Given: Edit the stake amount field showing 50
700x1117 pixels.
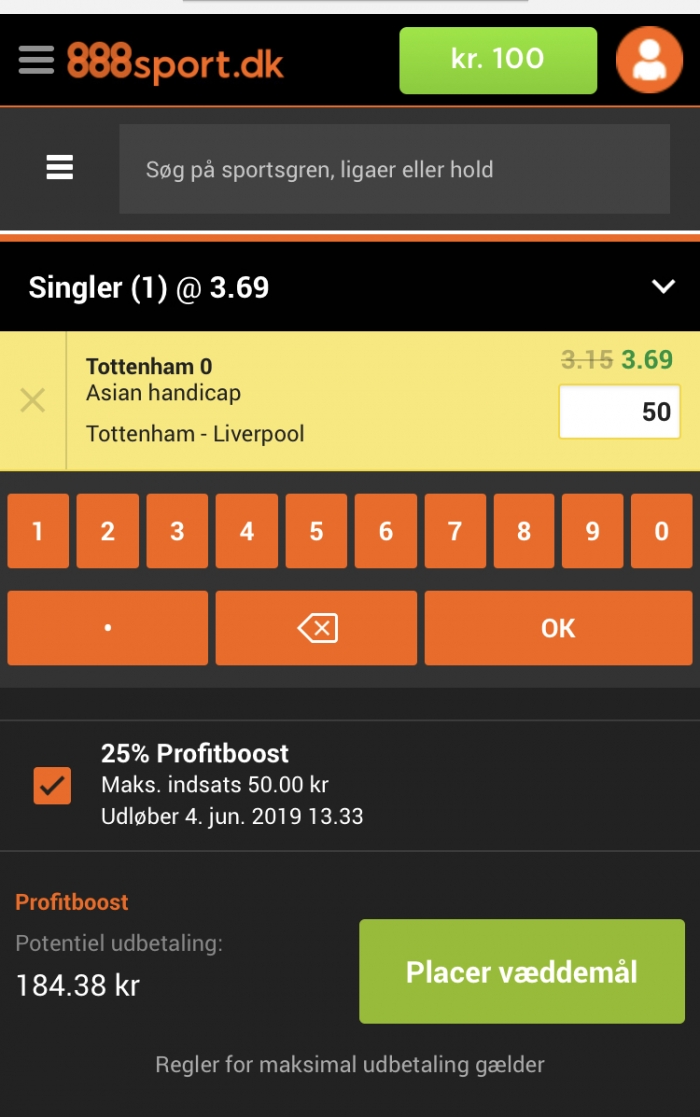Looking at the screenshot, I should tap(619, 411).
